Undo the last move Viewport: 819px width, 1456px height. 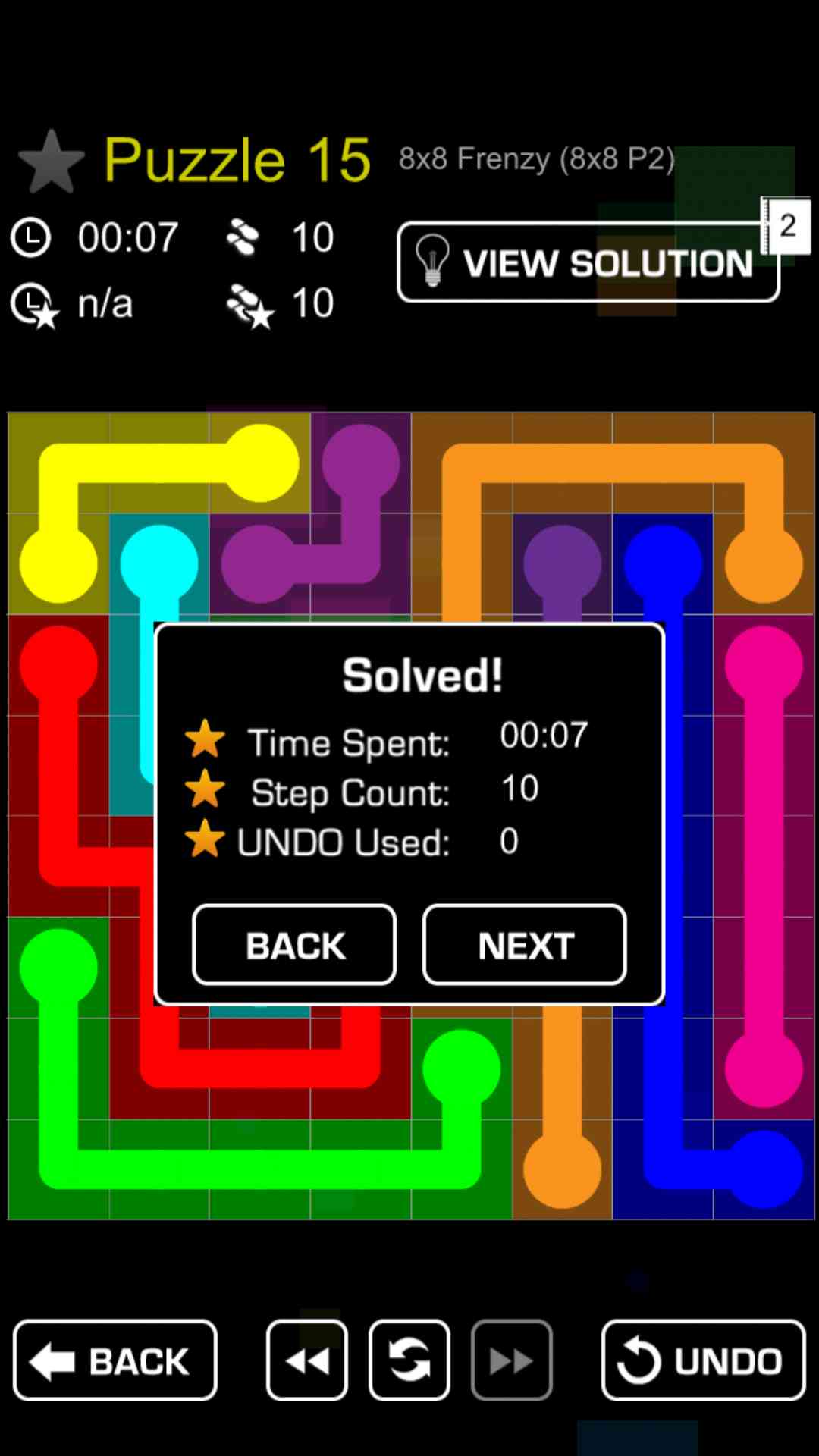click(x=703, y=1360)
